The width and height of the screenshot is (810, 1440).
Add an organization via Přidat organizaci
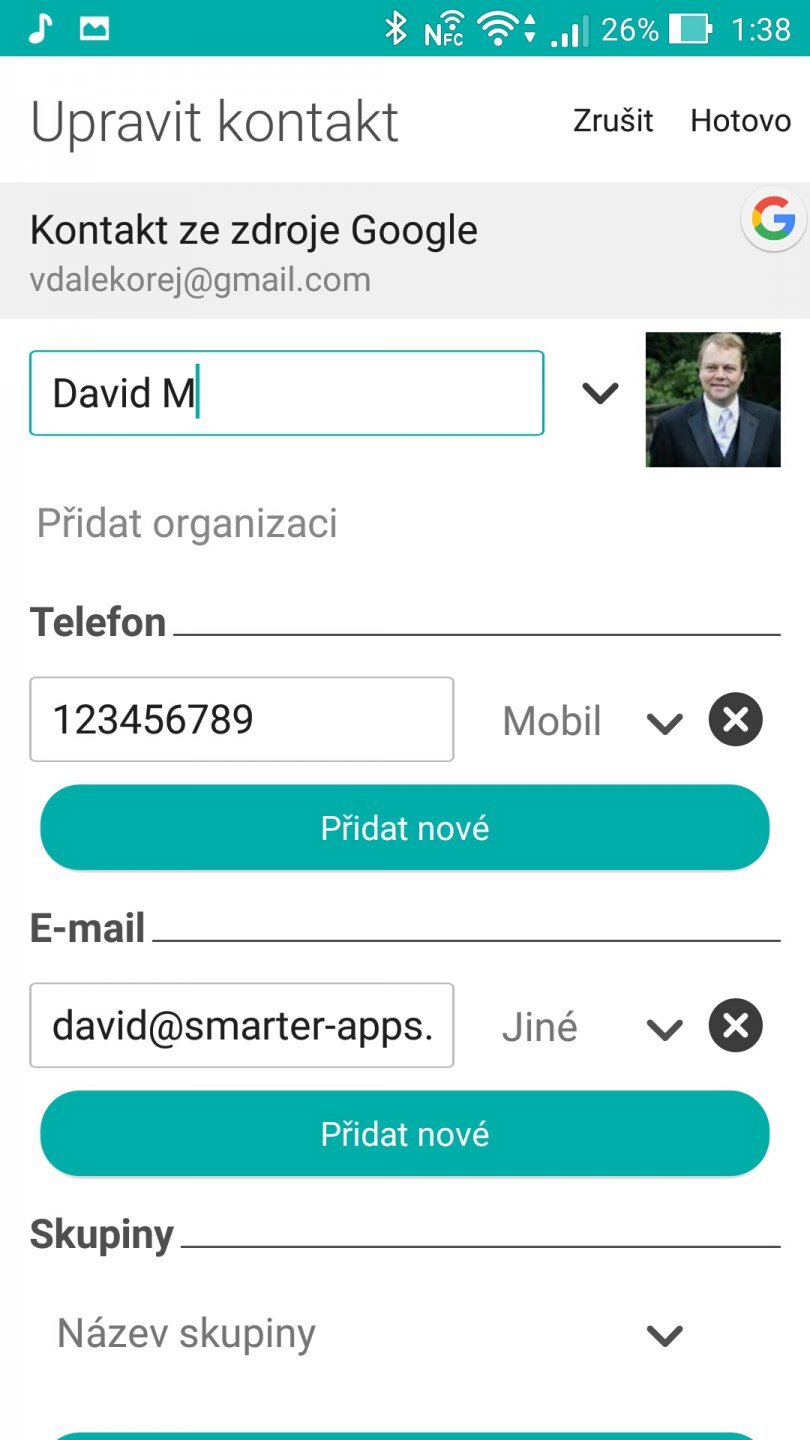click(187, 523)
